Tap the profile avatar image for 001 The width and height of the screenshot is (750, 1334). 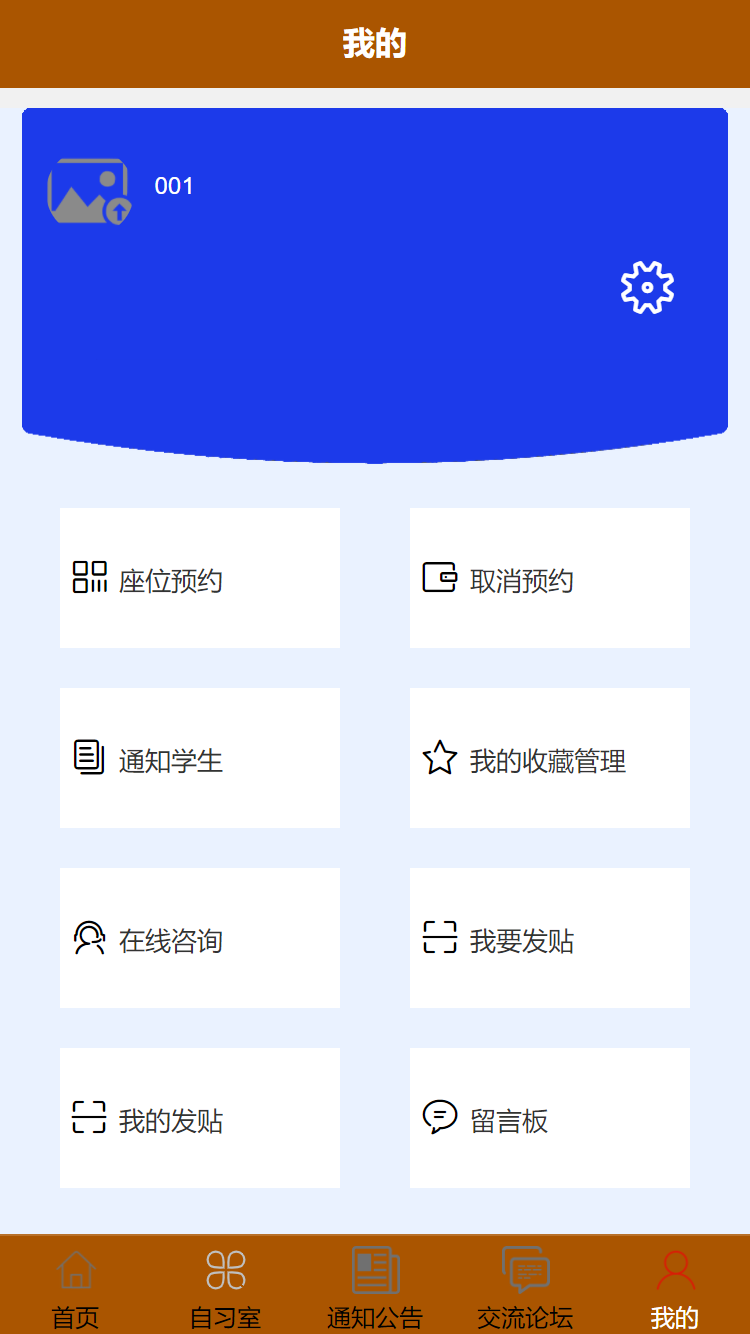[88, 190]
